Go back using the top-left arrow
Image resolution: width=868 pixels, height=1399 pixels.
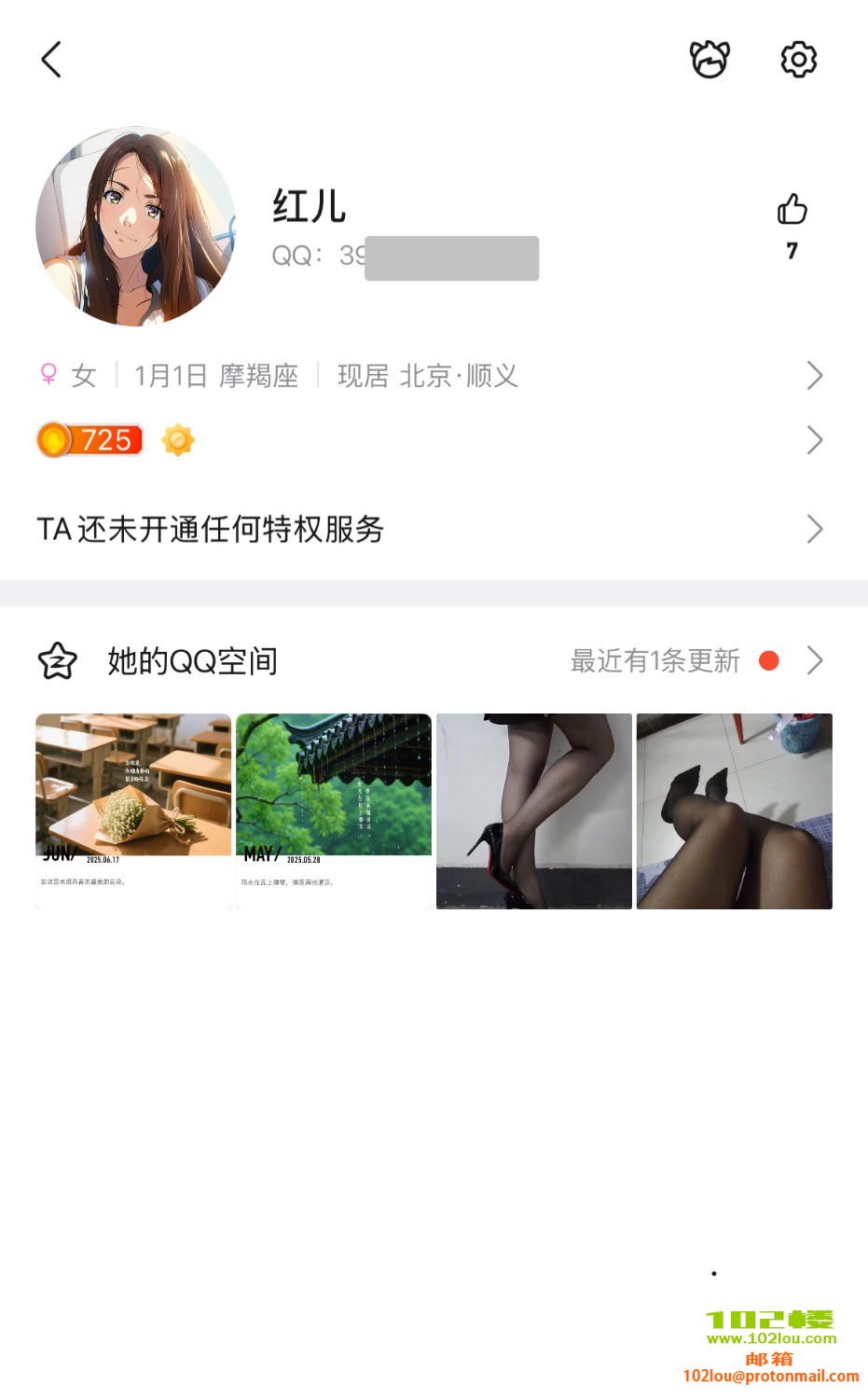pos(52,60)
